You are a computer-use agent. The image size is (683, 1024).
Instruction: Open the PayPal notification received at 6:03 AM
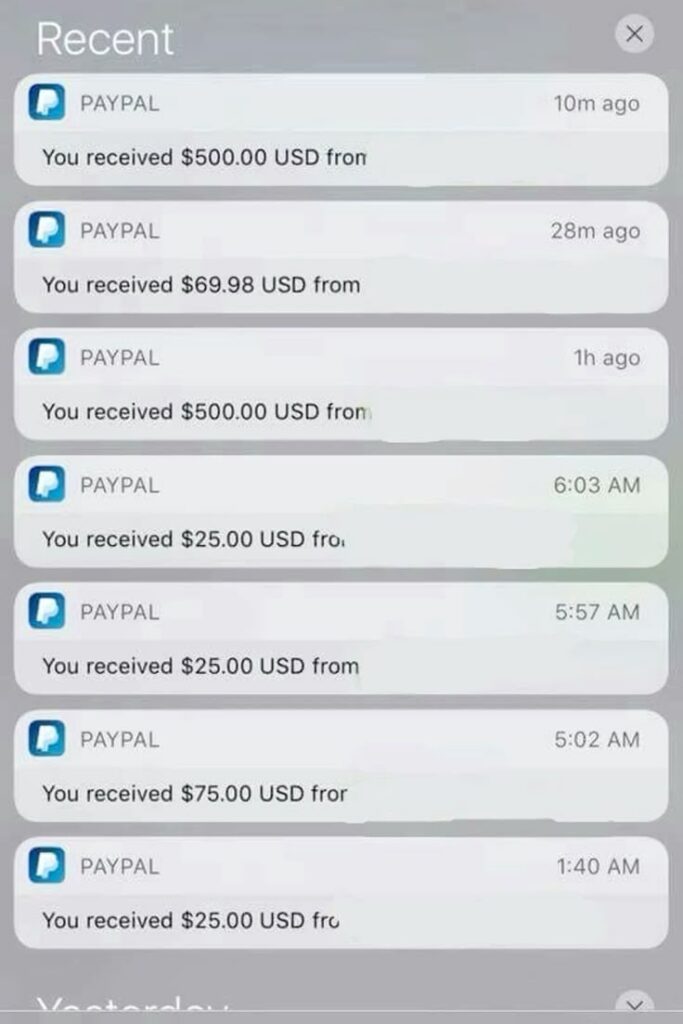[x=341, y=512]
